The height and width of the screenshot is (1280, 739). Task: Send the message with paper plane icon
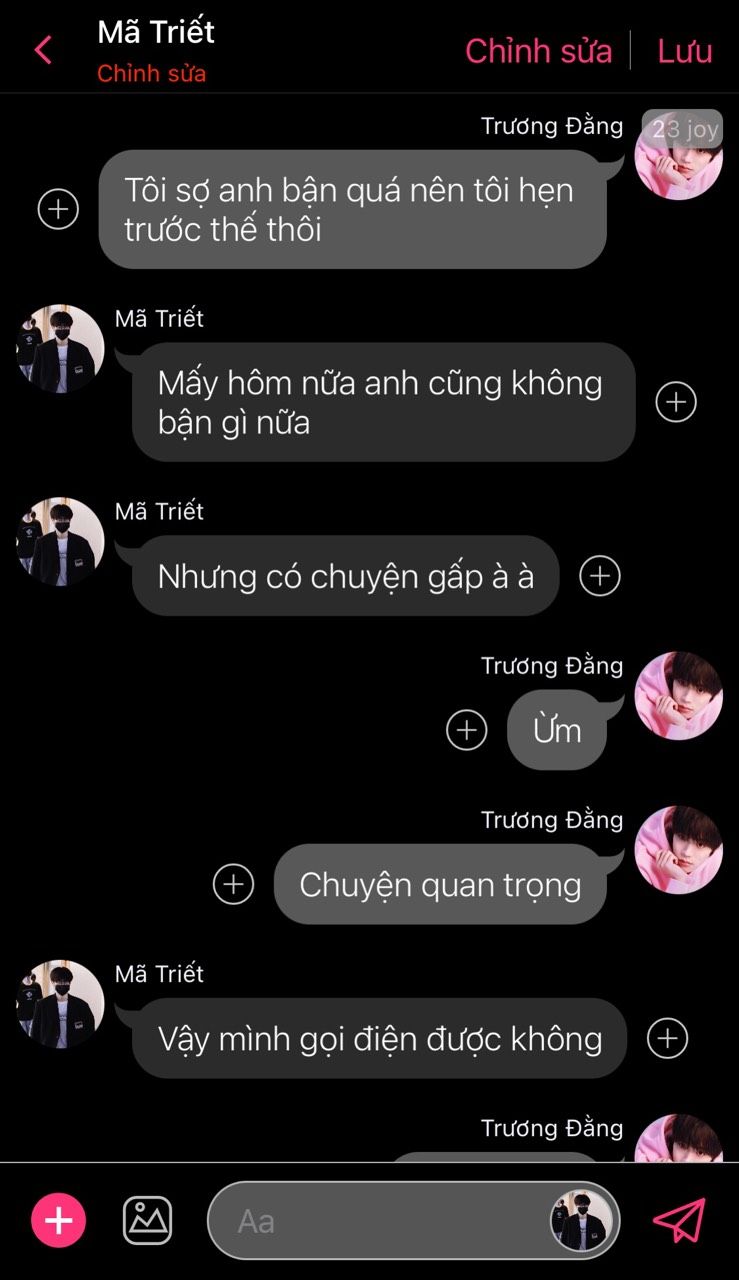click(x=679, y=1220)
